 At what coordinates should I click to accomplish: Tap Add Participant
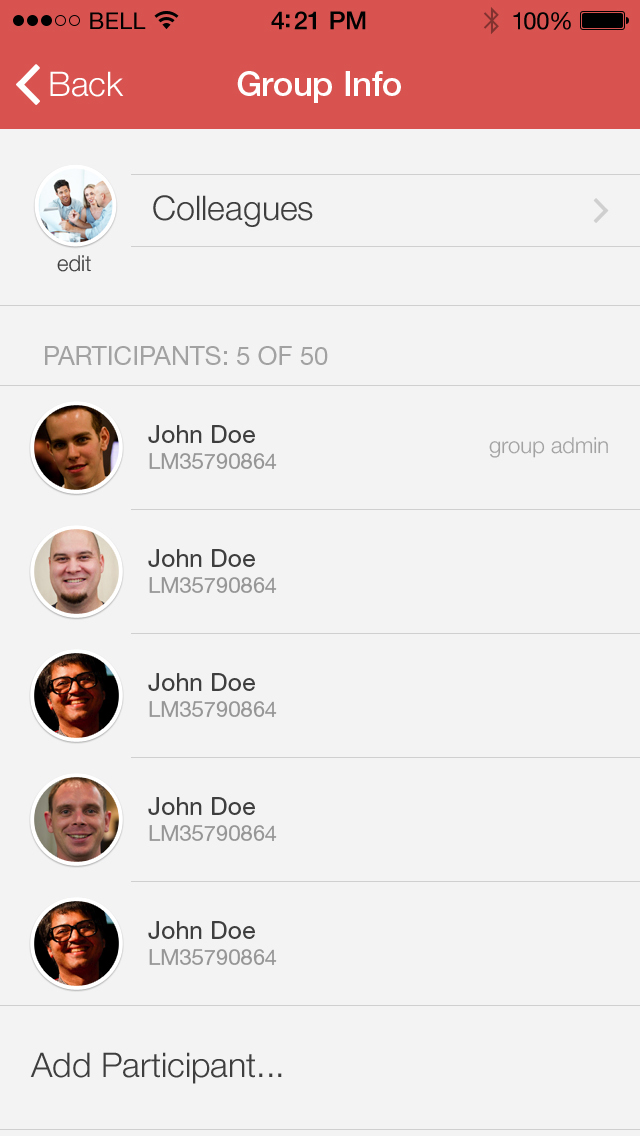(320, 1066)
